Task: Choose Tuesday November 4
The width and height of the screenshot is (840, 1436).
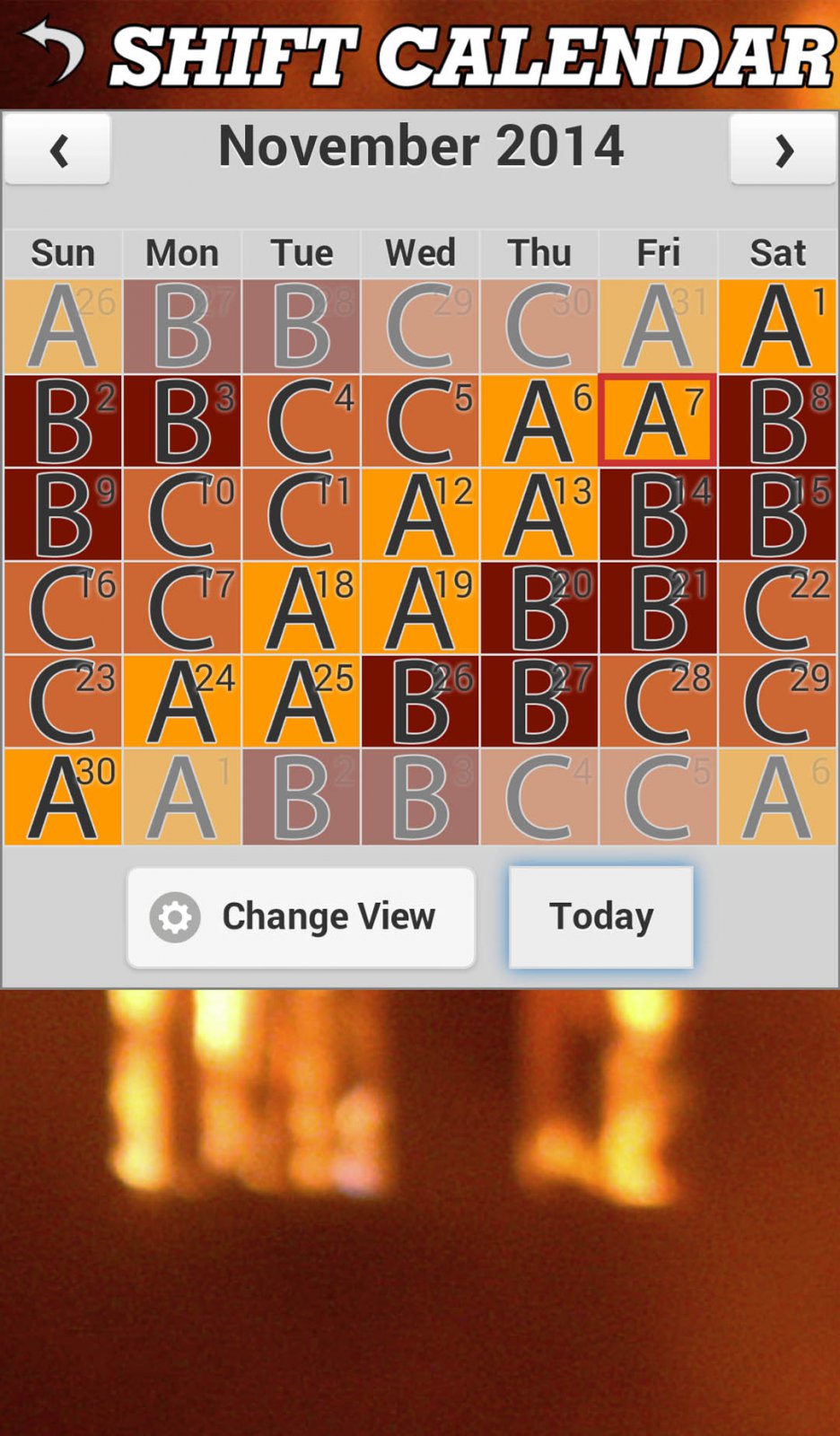Action: tap(301, 420)
